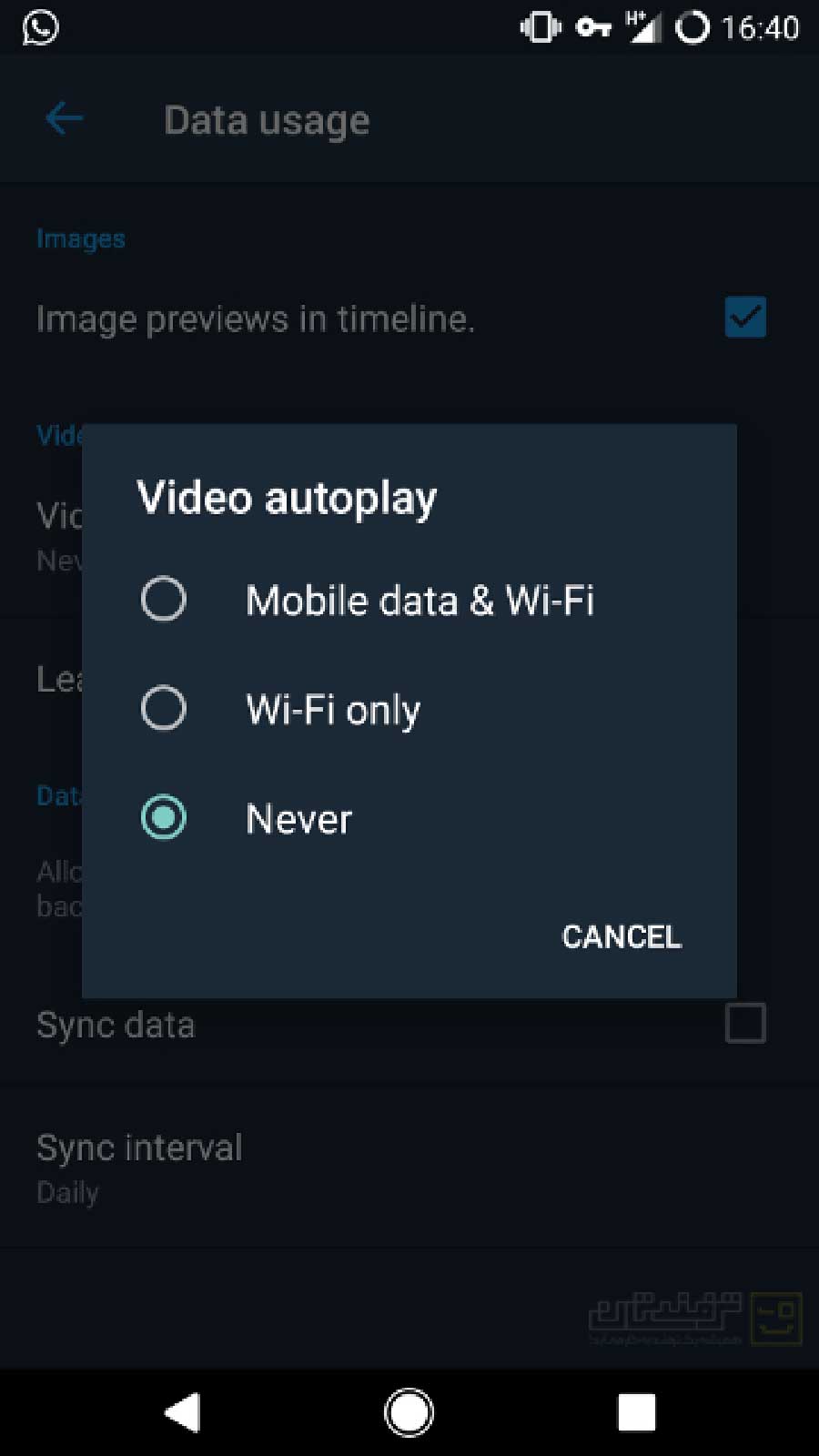The image size is (819, 1456).
Task: Select the Never autoplay option
Action: [409, 818]
